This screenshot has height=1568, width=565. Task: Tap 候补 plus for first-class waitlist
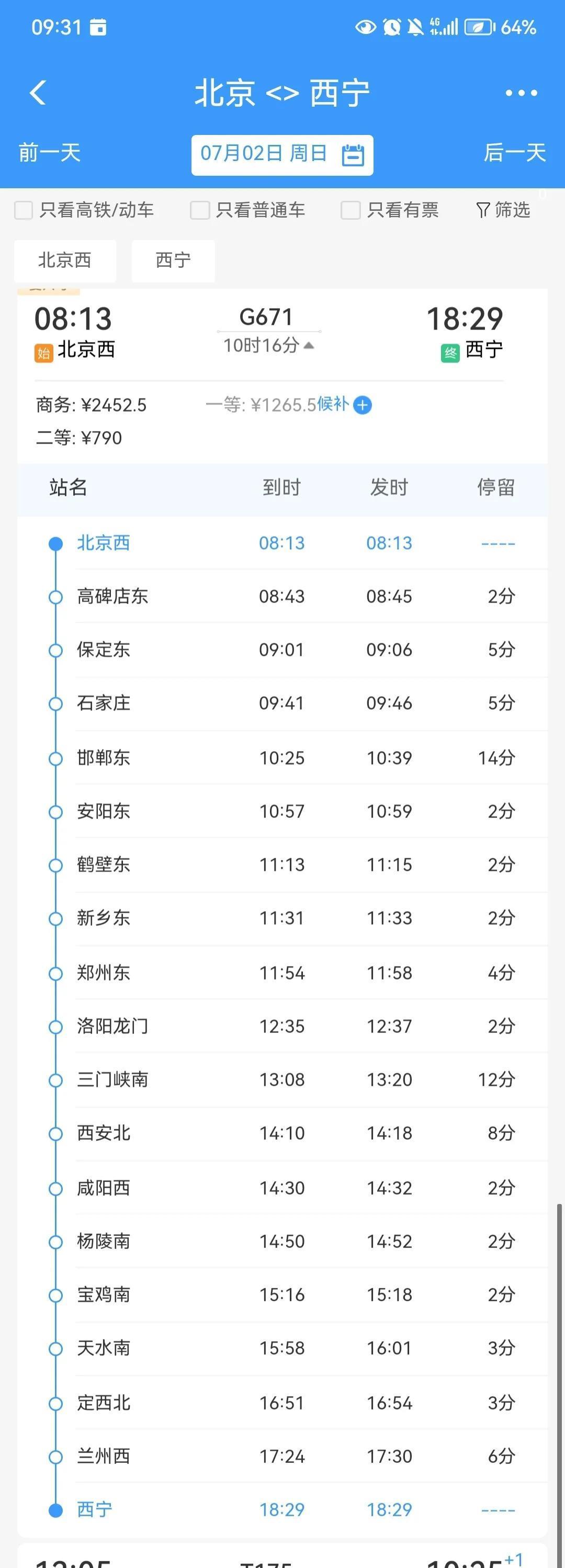pyautogui.click(x=362, y=405)
